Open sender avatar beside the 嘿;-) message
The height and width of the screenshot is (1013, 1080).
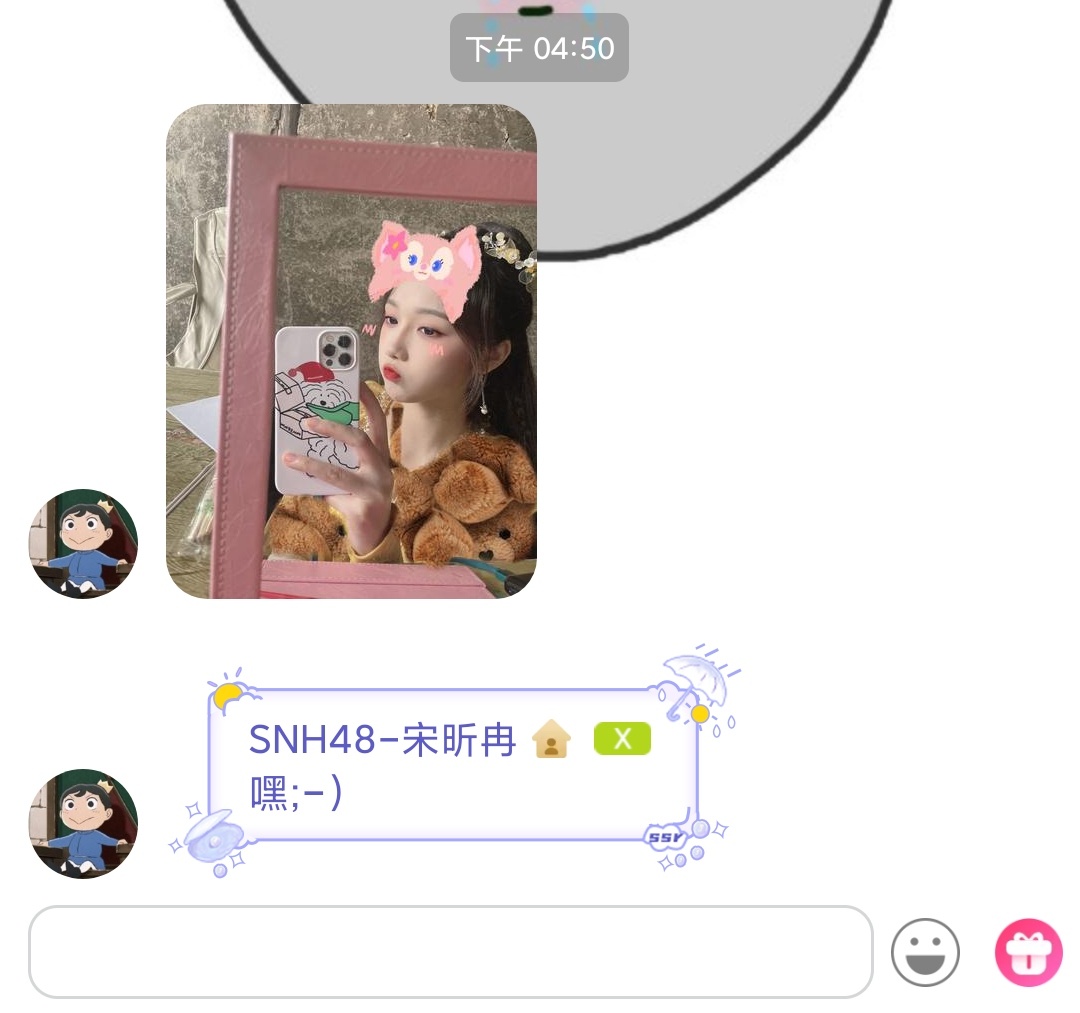pos(83,823)
